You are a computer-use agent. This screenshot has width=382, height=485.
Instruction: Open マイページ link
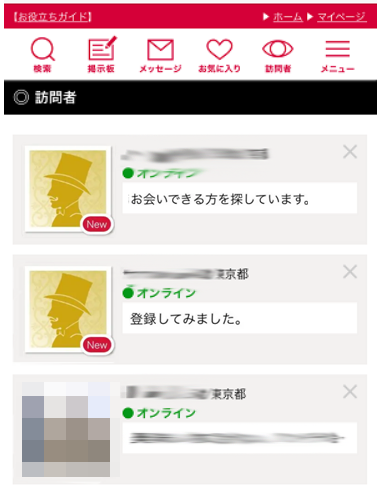[x=342, y=16]
